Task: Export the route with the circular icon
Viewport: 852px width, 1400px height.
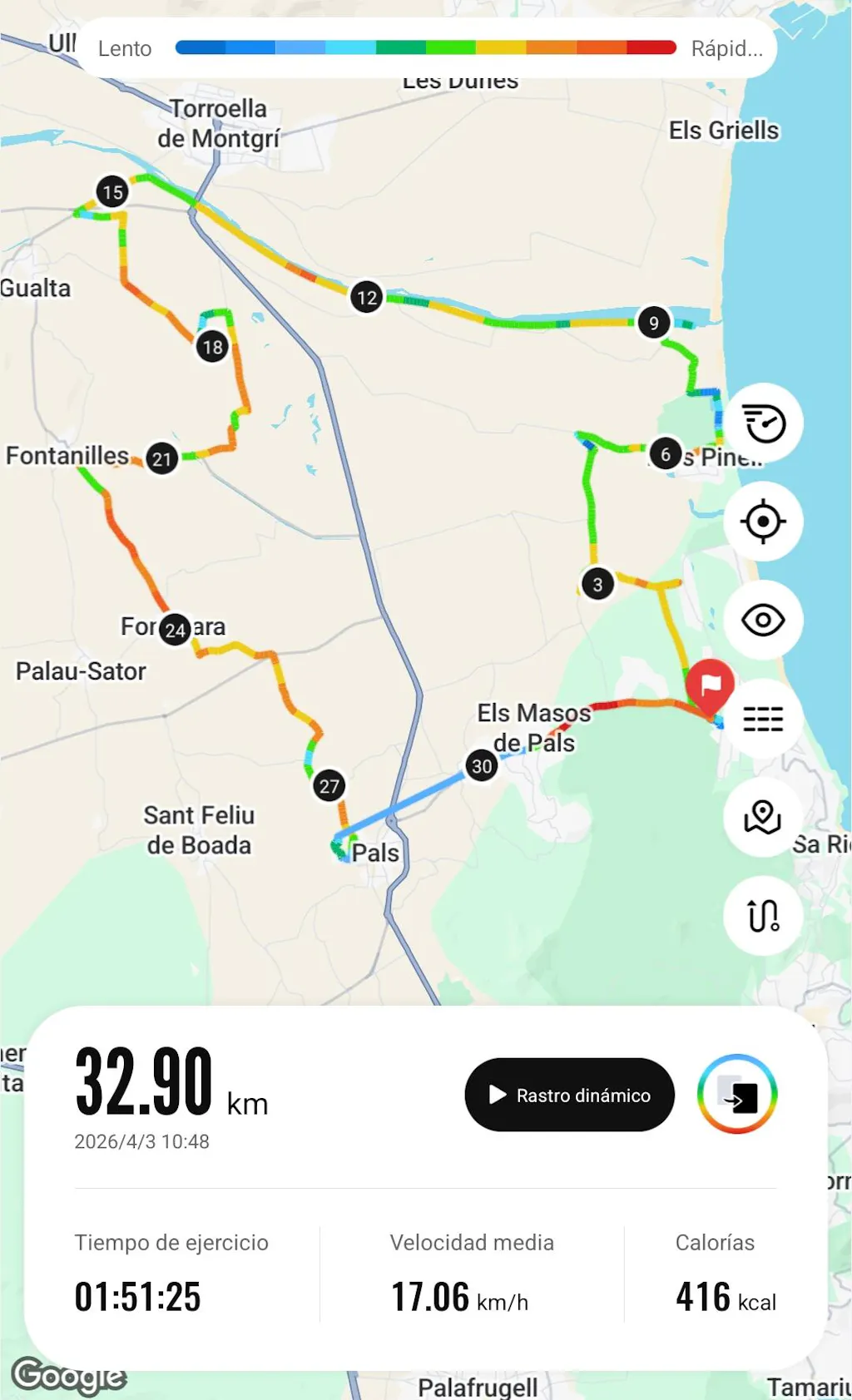Action: pyautogui.click(x=737, y=1095)
